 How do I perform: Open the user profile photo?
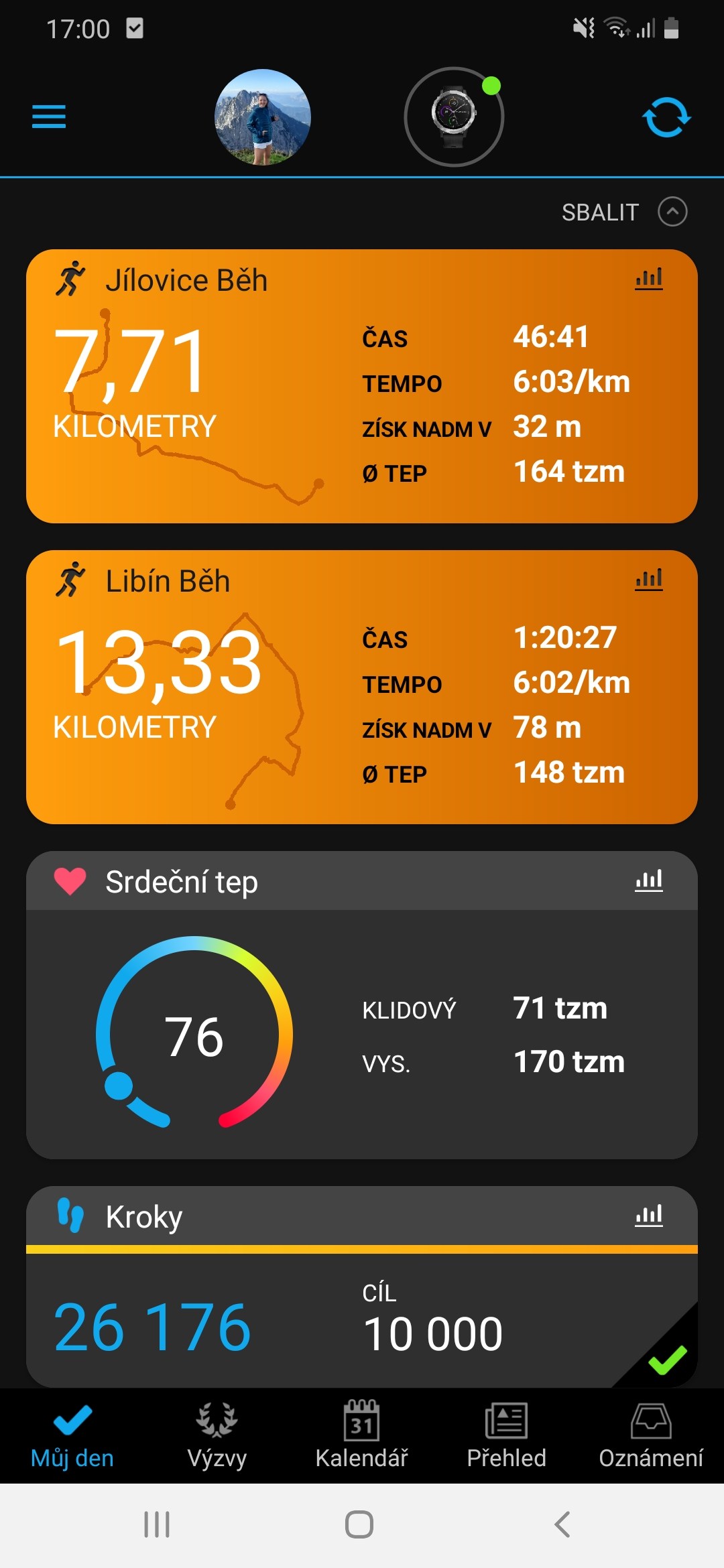coord(263,117)
